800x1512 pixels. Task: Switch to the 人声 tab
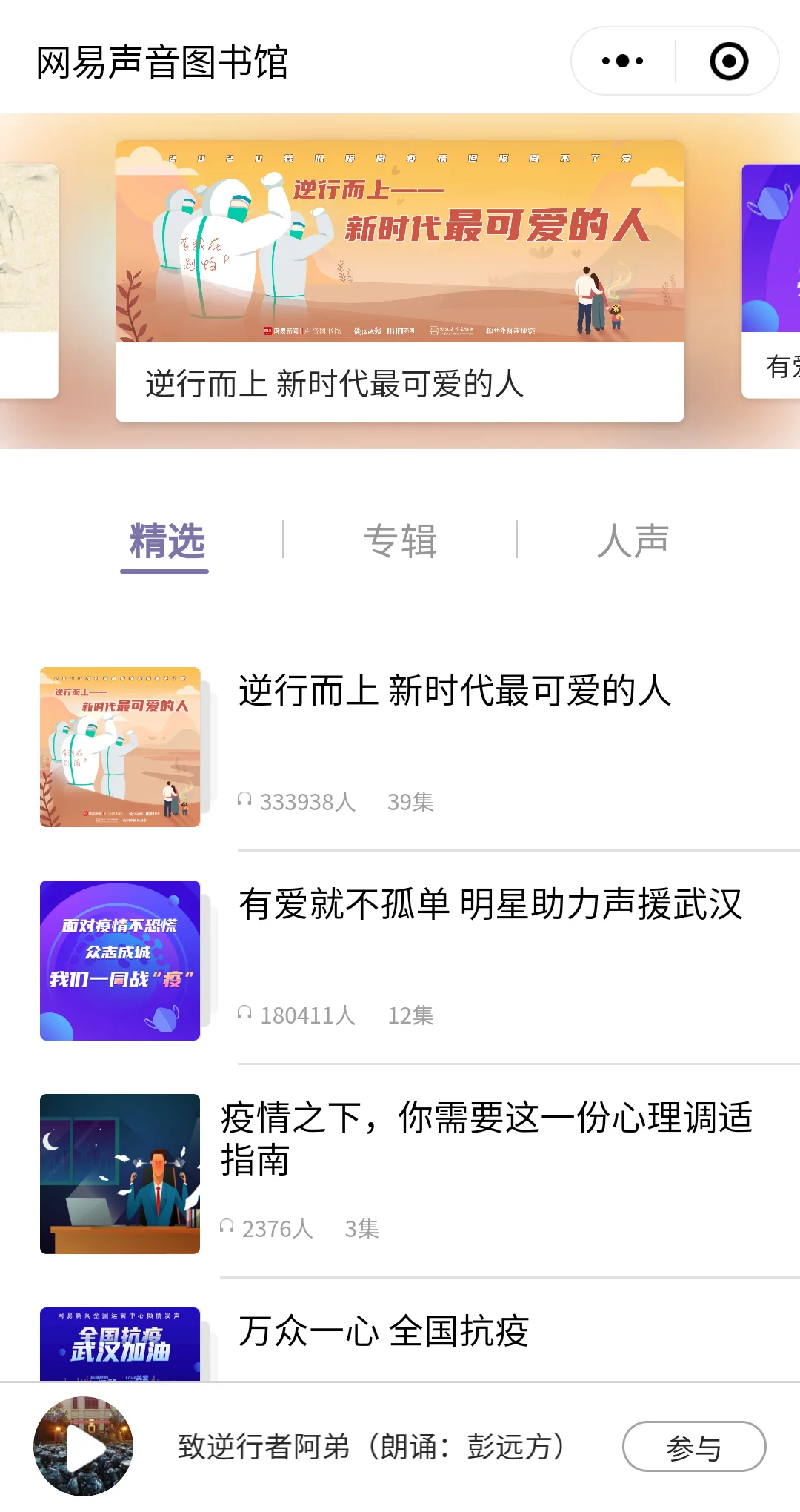(x=633, y=541)
